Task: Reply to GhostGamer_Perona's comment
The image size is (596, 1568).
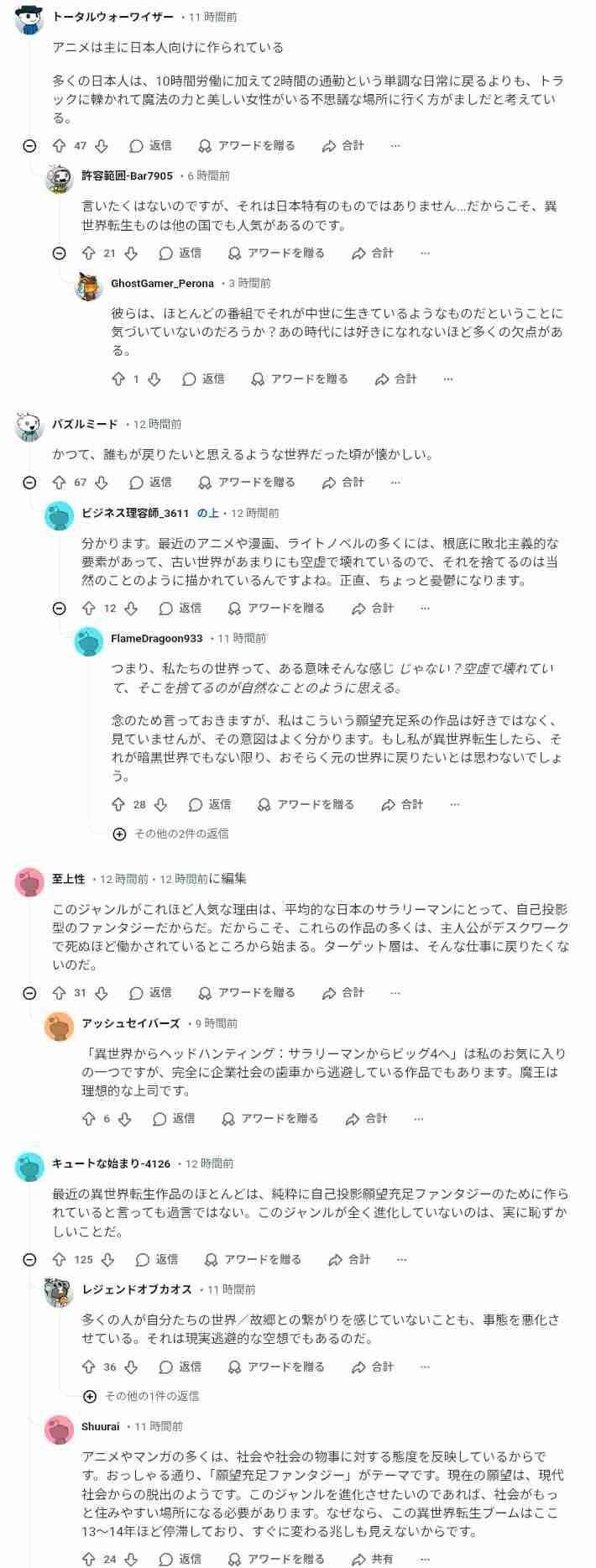Action: click(203, 379)
